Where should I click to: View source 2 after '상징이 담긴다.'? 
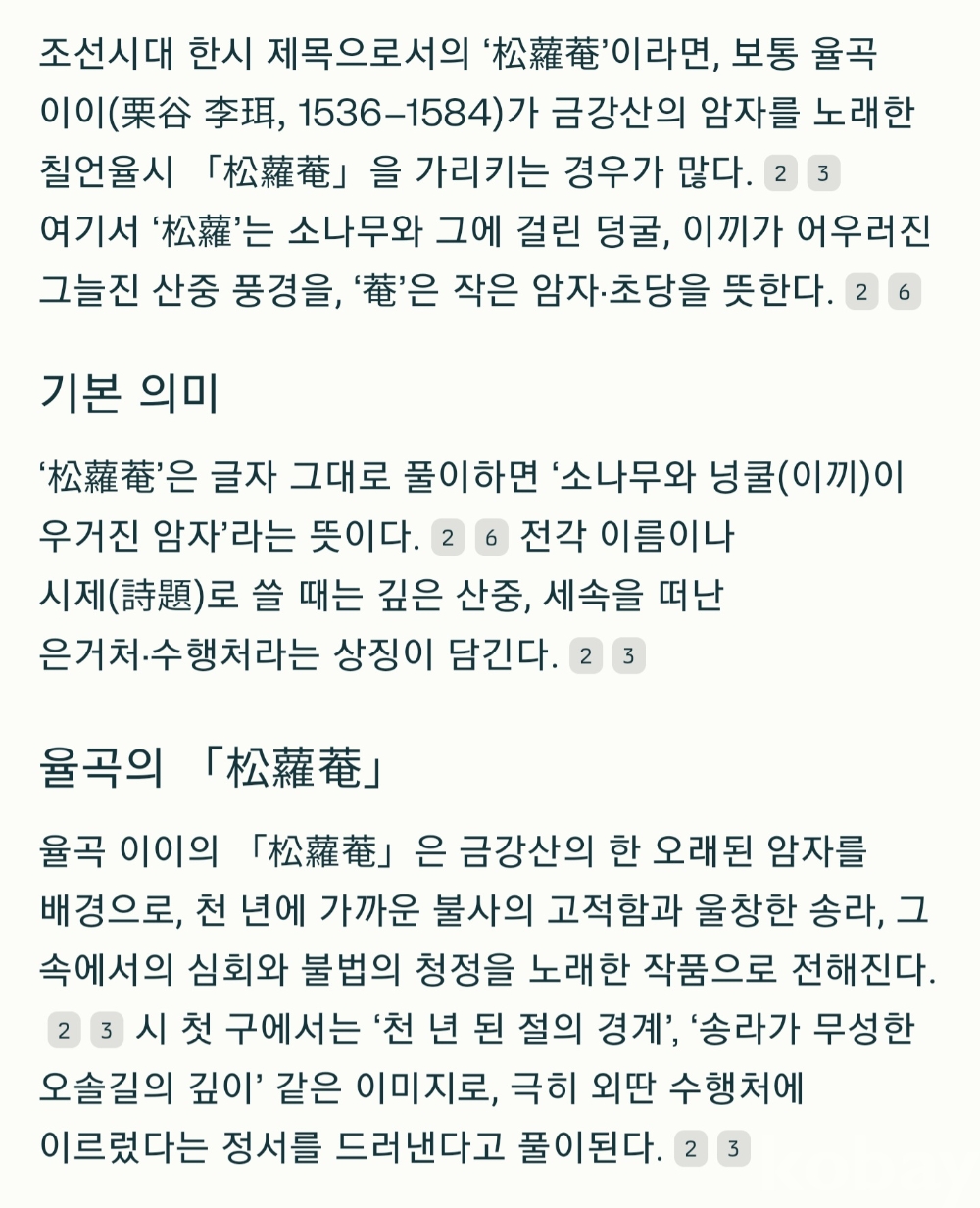pos(586,656)
